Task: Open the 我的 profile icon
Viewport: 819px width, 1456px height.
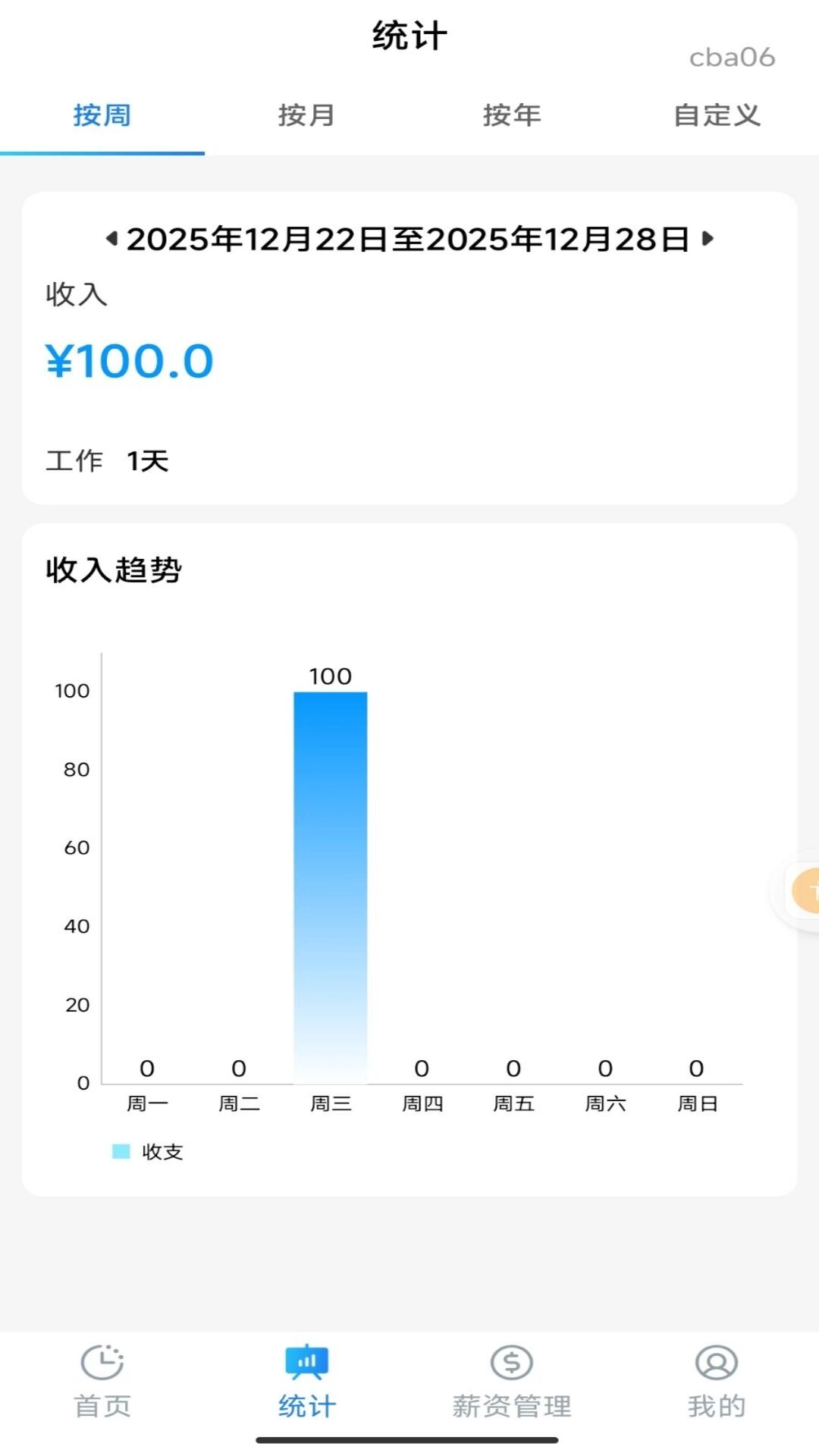Action: [716, 1361]
